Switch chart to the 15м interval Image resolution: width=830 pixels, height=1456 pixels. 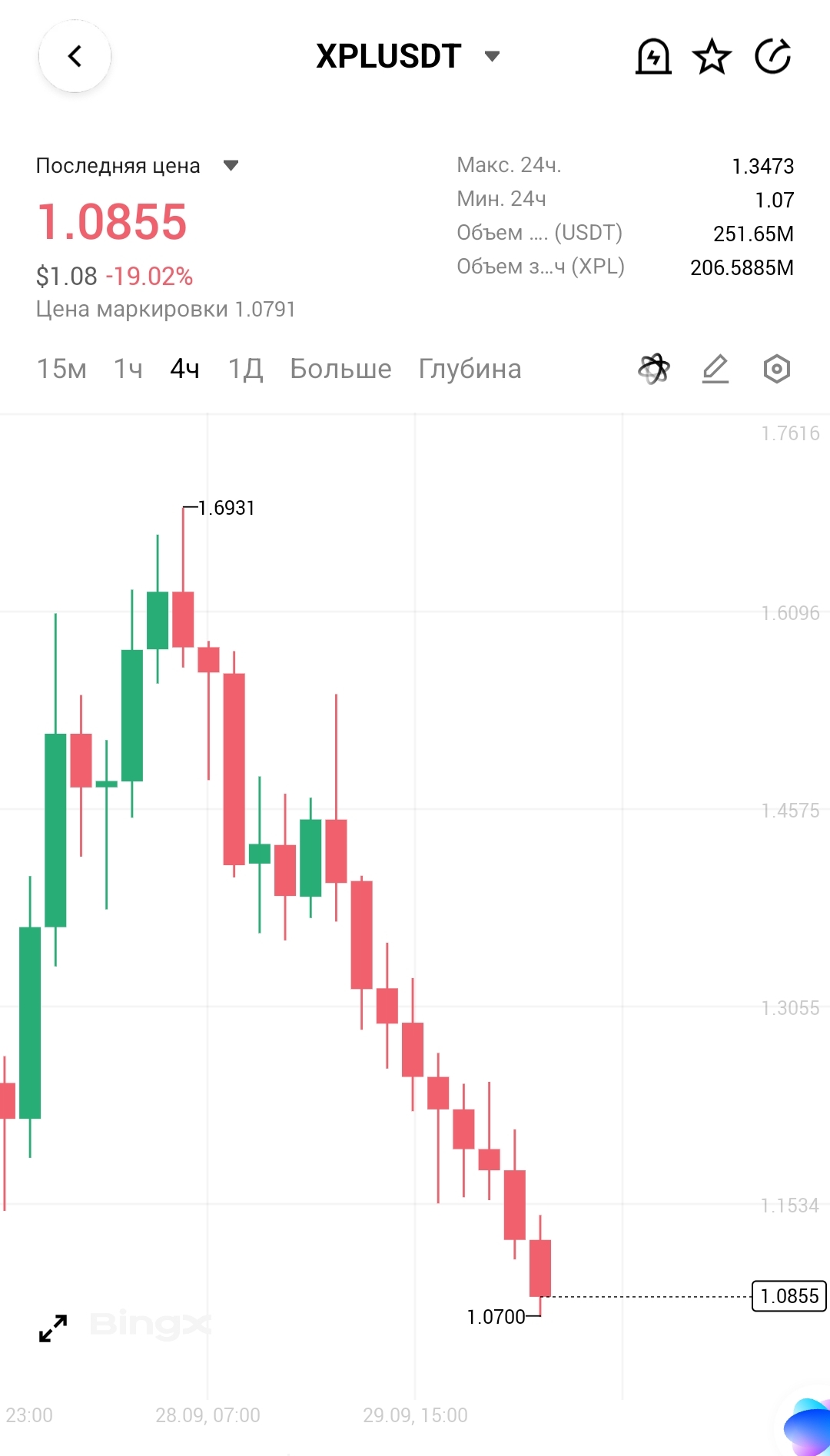click(61, 369)
